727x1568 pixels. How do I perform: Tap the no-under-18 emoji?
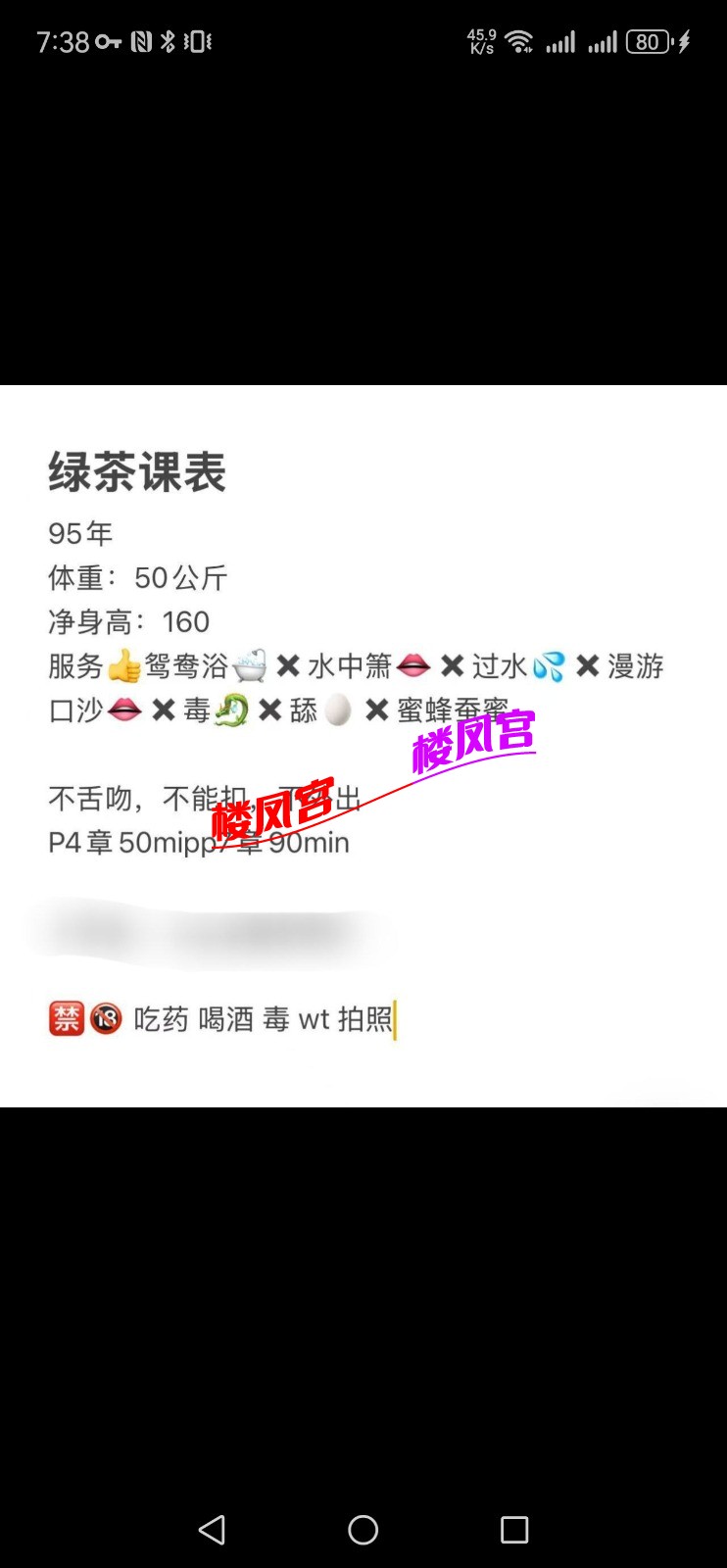[104, 1018]
